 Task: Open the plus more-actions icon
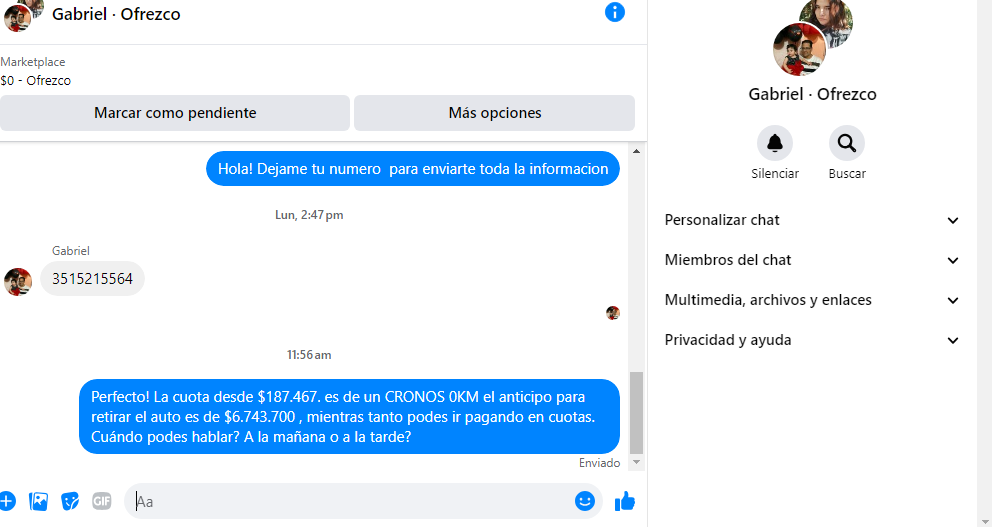(x=7, y=501)
